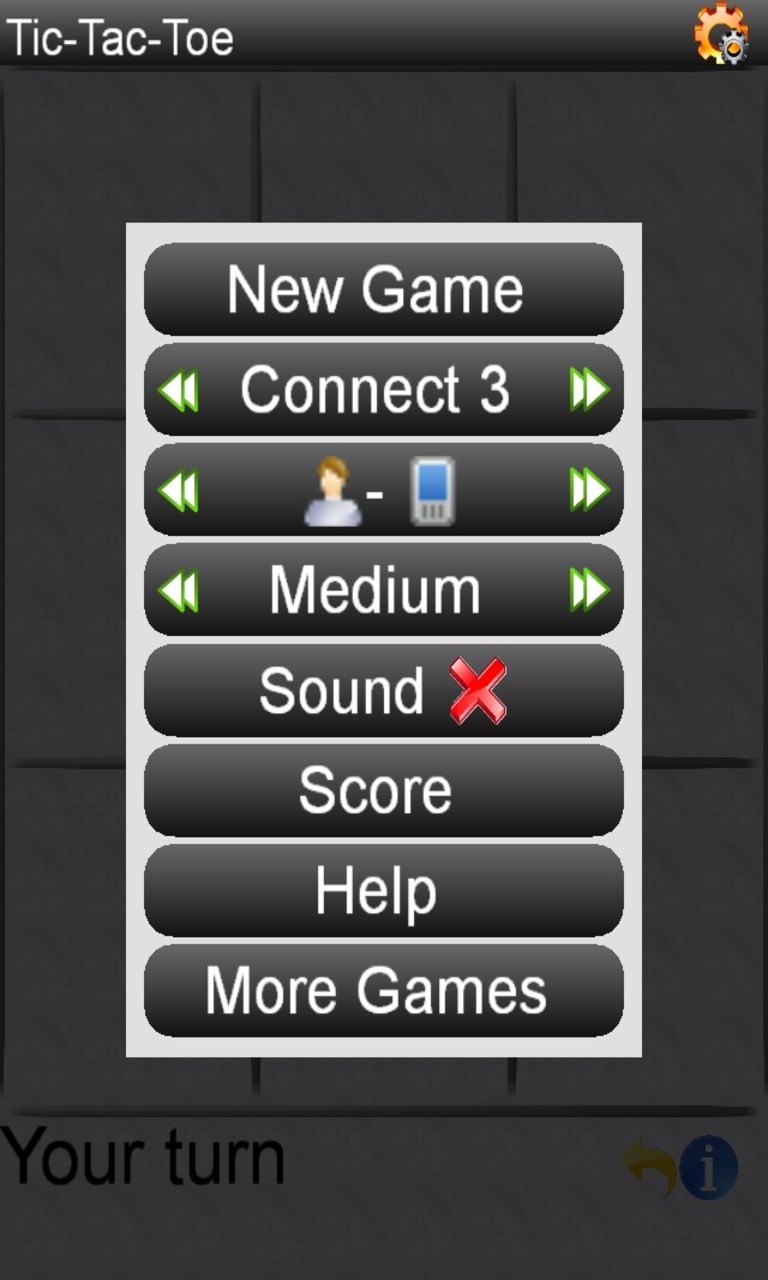768x1280 pixels.
Task: Open the Help page
Action: (384, 890)
